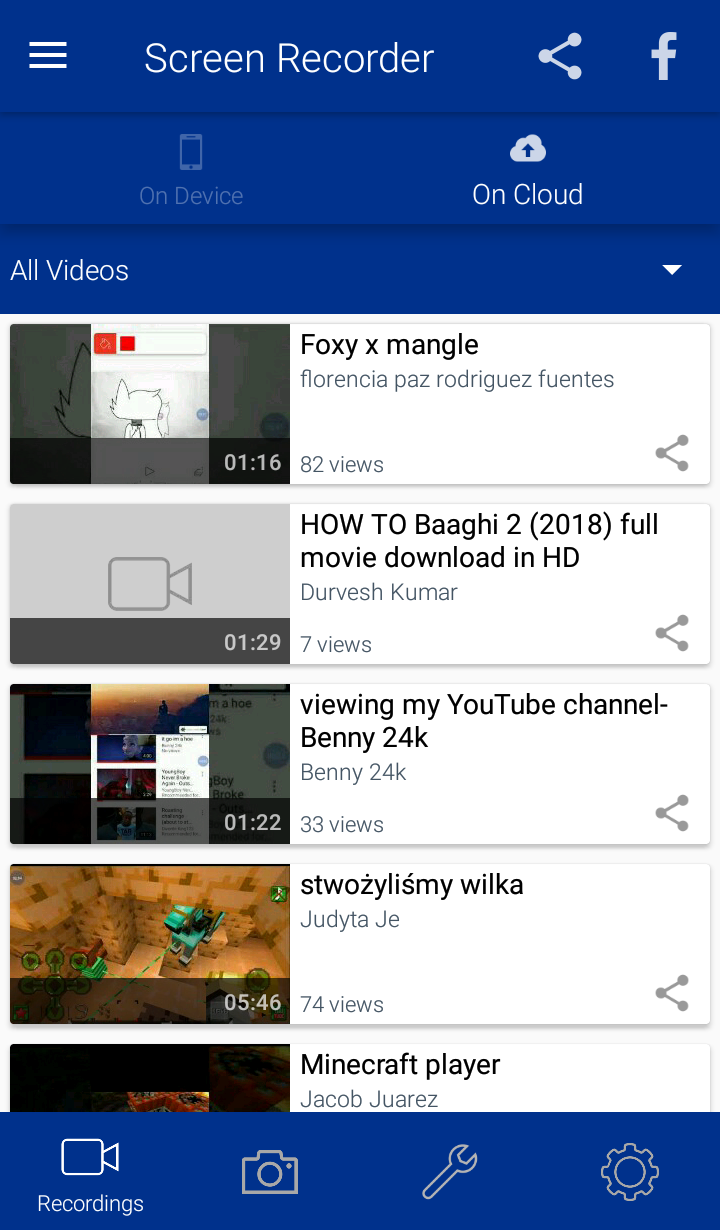Image resolution: width=720 pixels, height=1230 pixels.
Task: Select the Recordings icon in bottom bar
Action: pyautogui.click(x=89, y=1170)
